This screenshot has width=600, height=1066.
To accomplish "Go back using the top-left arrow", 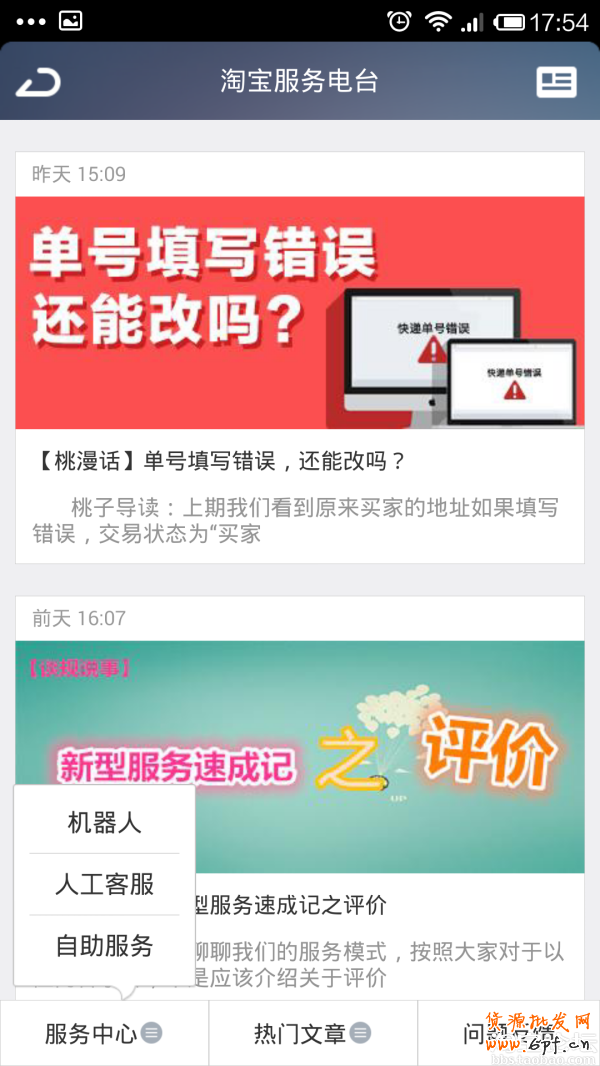I will (x=38, y=82).
